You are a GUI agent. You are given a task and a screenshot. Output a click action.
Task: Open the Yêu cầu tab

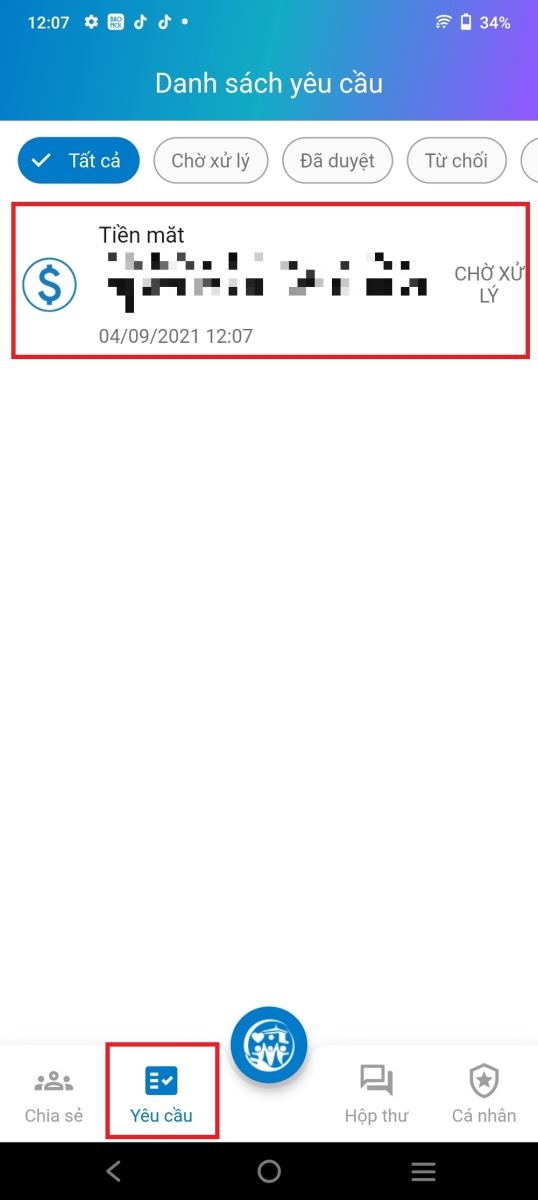[x=161, y=1094]
